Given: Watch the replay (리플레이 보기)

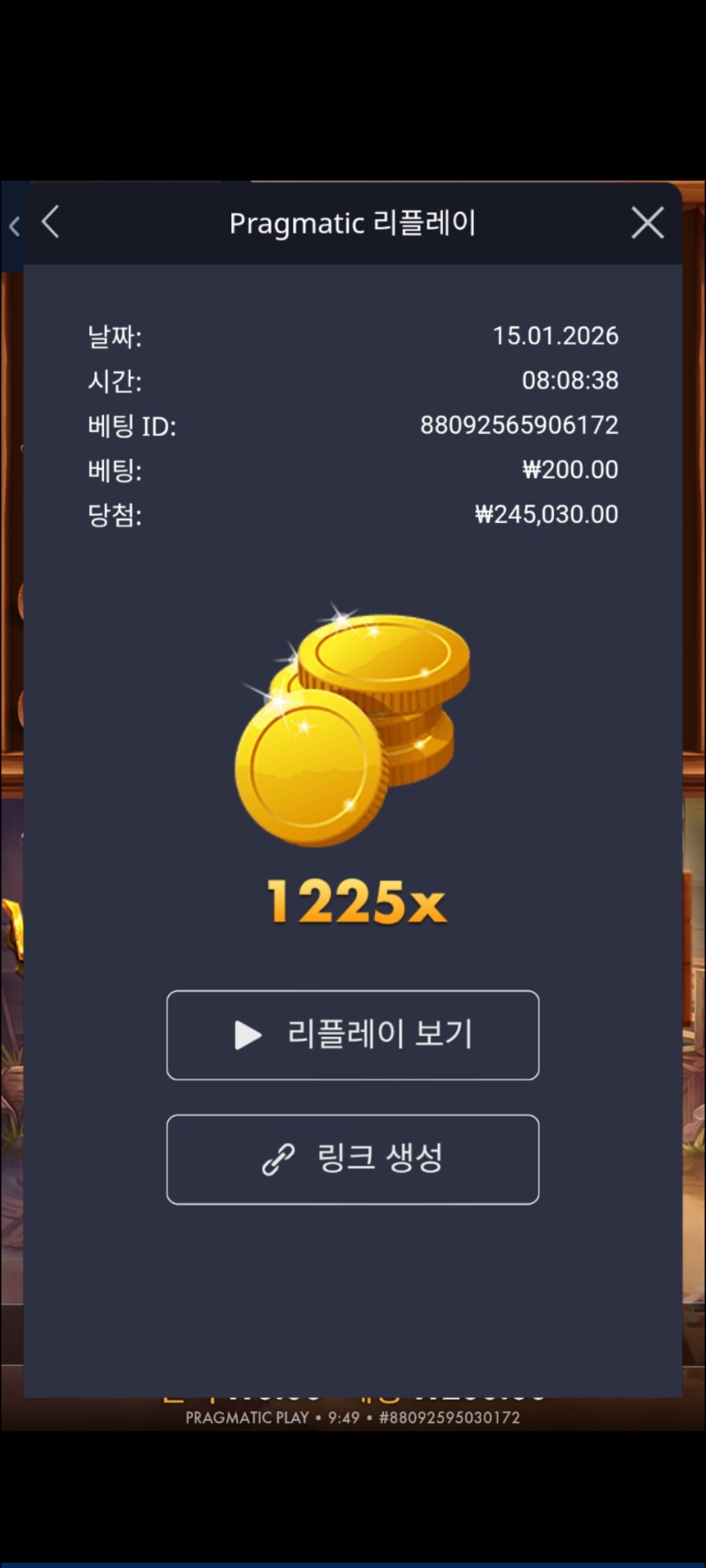Looking at the screenshot, I should 352,1034.
